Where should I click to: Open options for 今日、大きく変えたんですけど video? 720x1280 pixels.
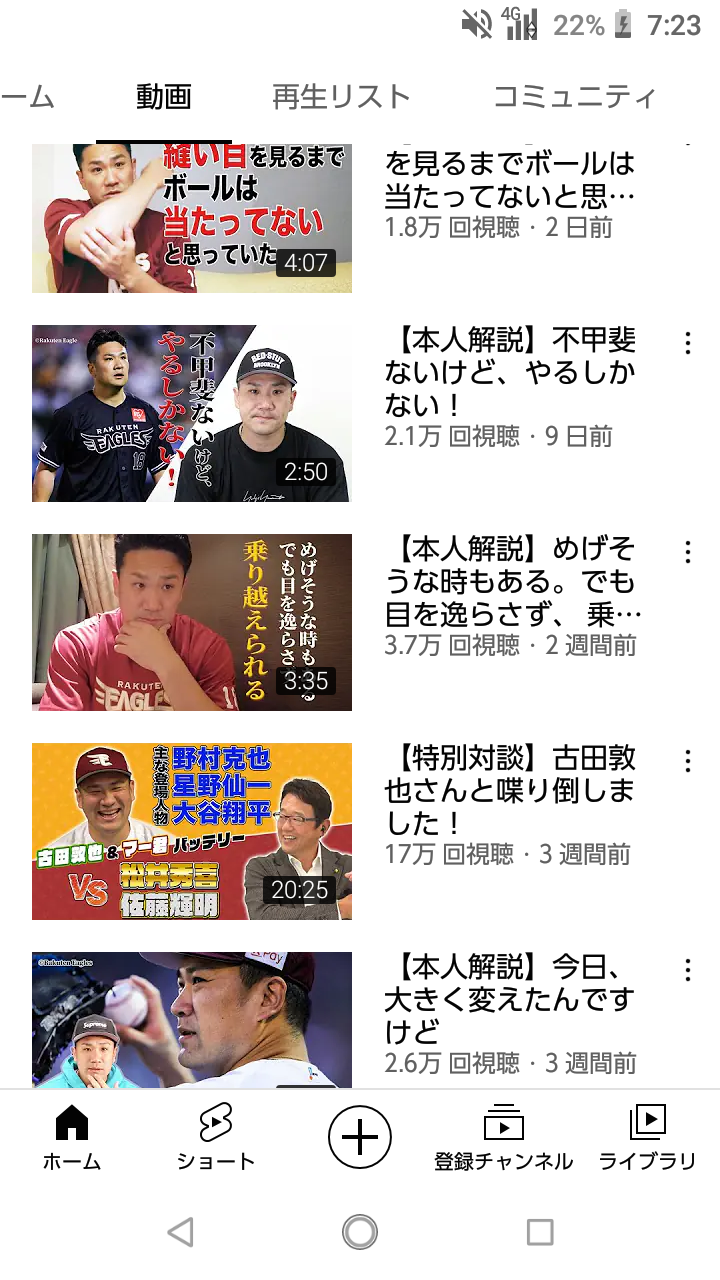tap(688, 971)
